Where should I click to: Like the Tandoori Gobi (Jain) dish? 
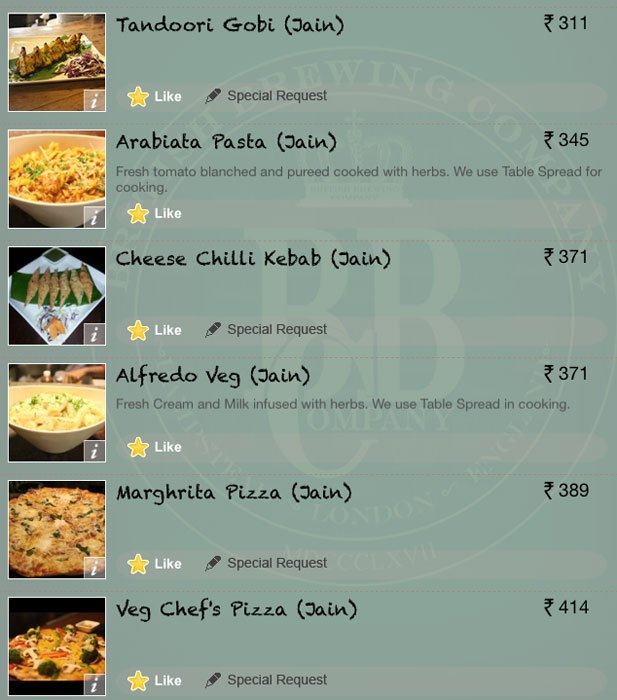(154, 96)
